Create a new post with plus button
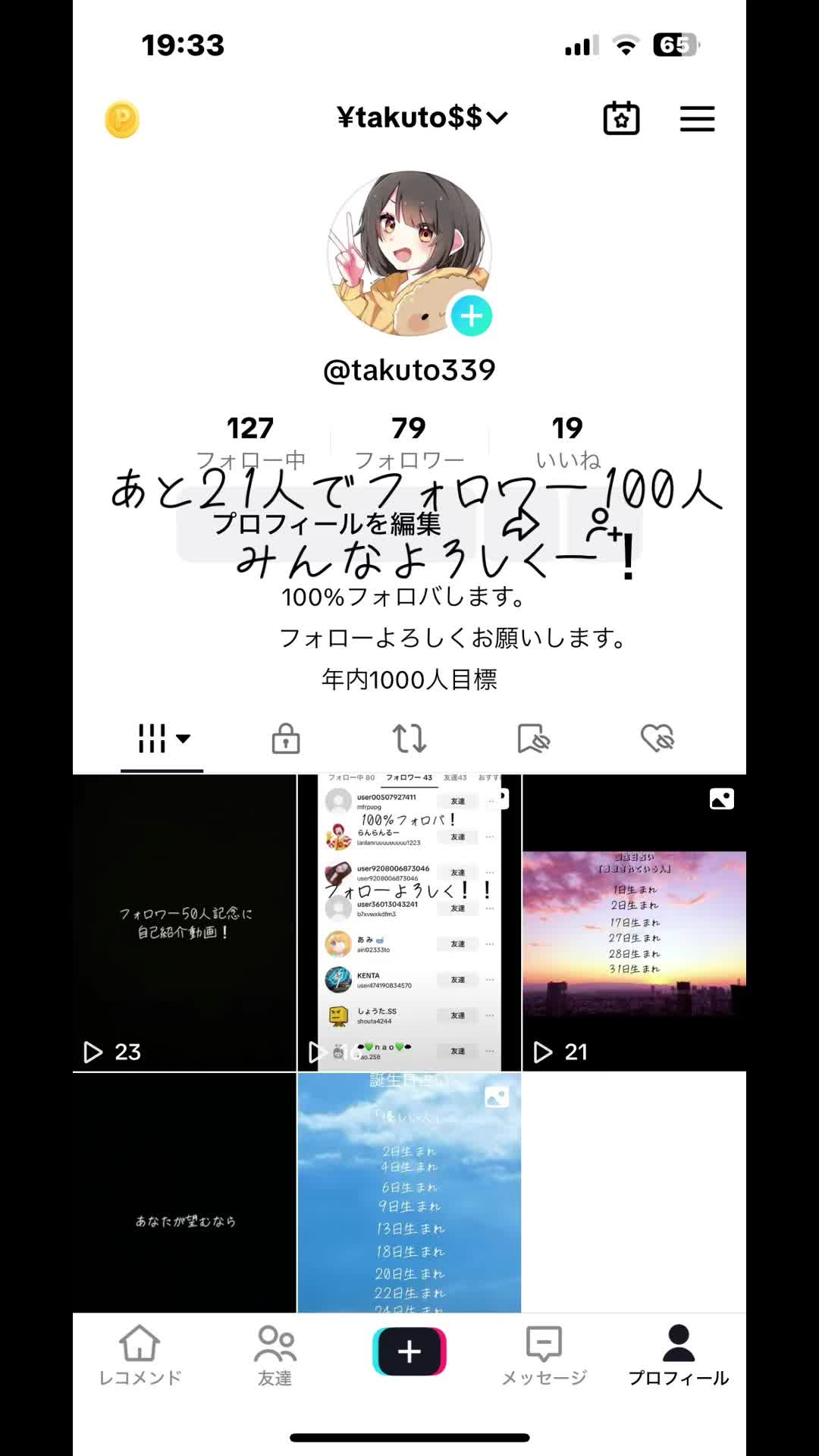This screenshot has width=819, height=1456. (409, 1351)
